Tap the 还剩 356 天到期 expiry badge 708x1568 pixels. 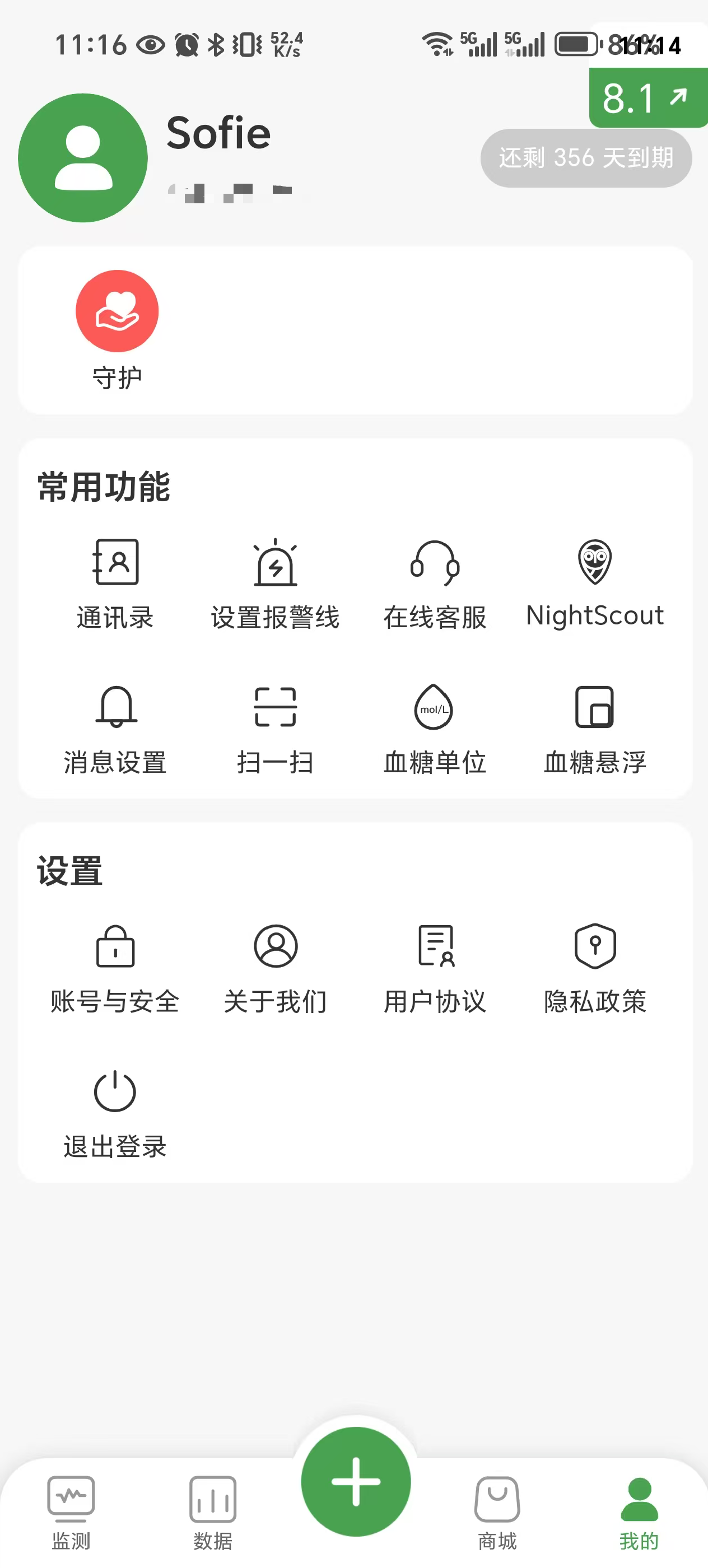(x=586, y=158)
